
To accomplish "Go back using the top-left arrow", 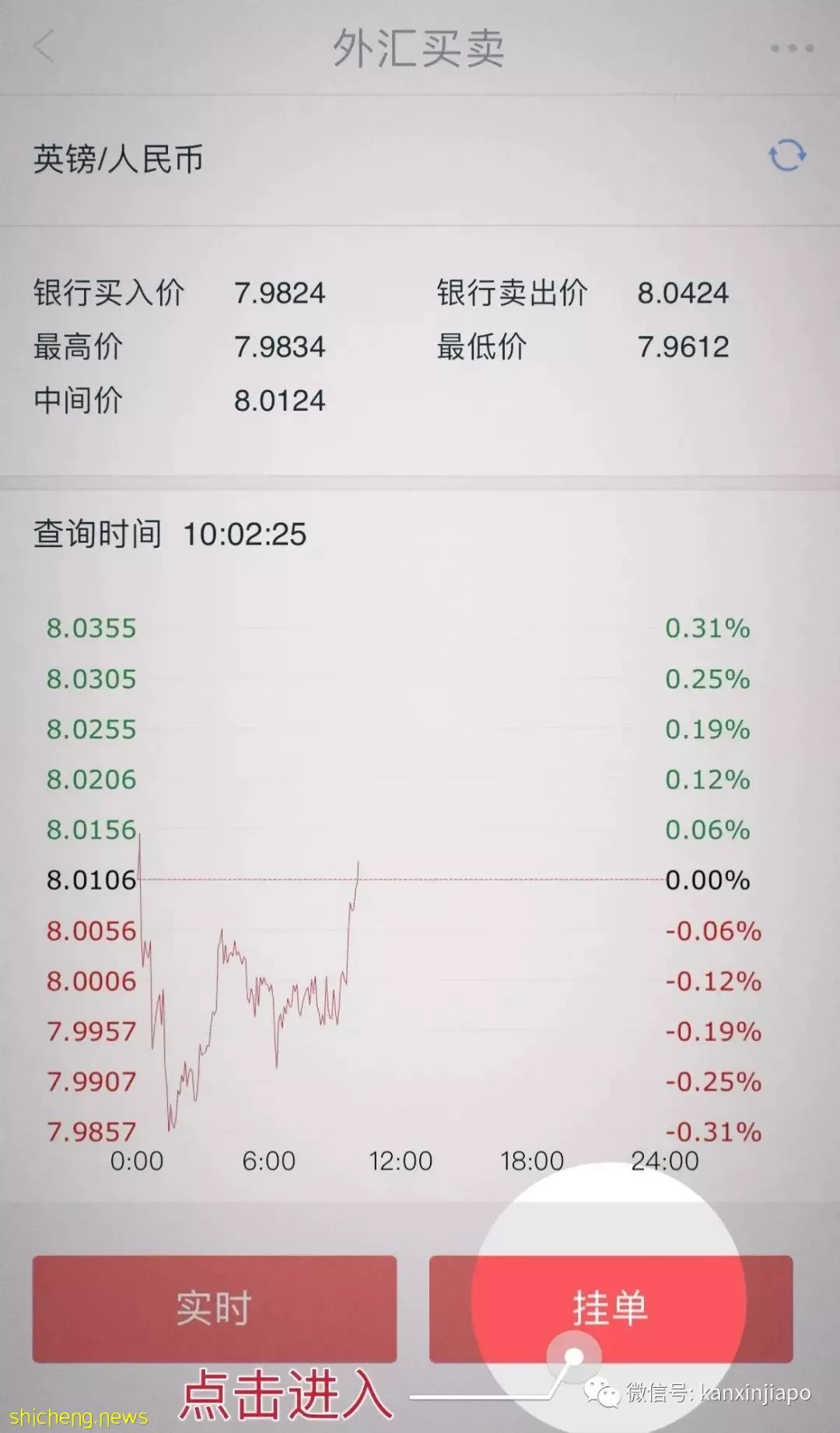I will [x=44, y=47].
